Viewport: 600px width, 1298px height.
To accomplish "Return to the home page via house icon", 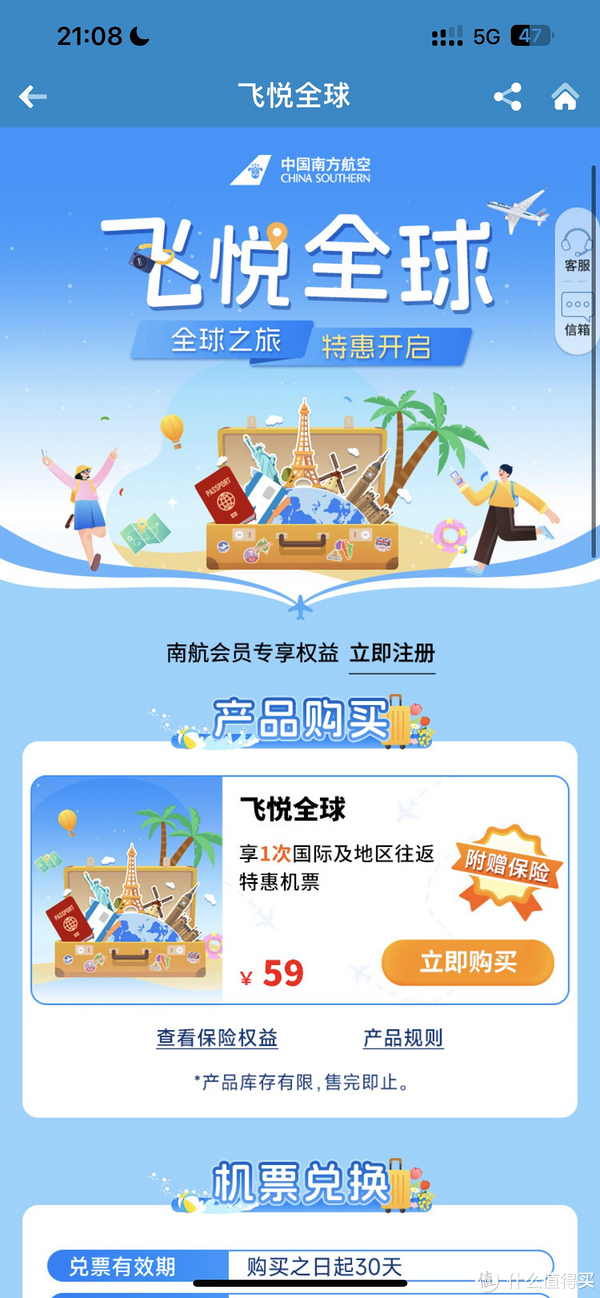I will (x=565, y=97).
